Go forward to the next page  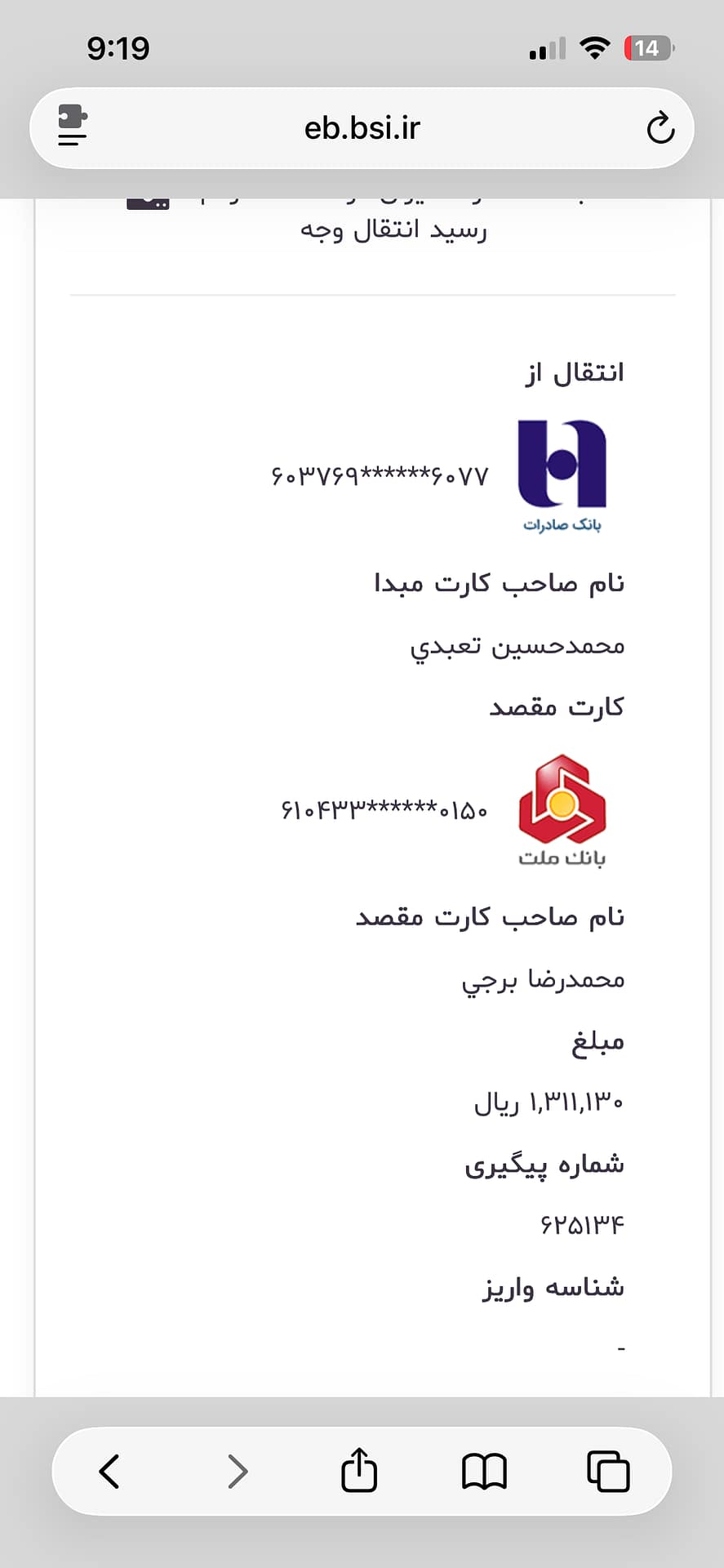click(237, 1471)
